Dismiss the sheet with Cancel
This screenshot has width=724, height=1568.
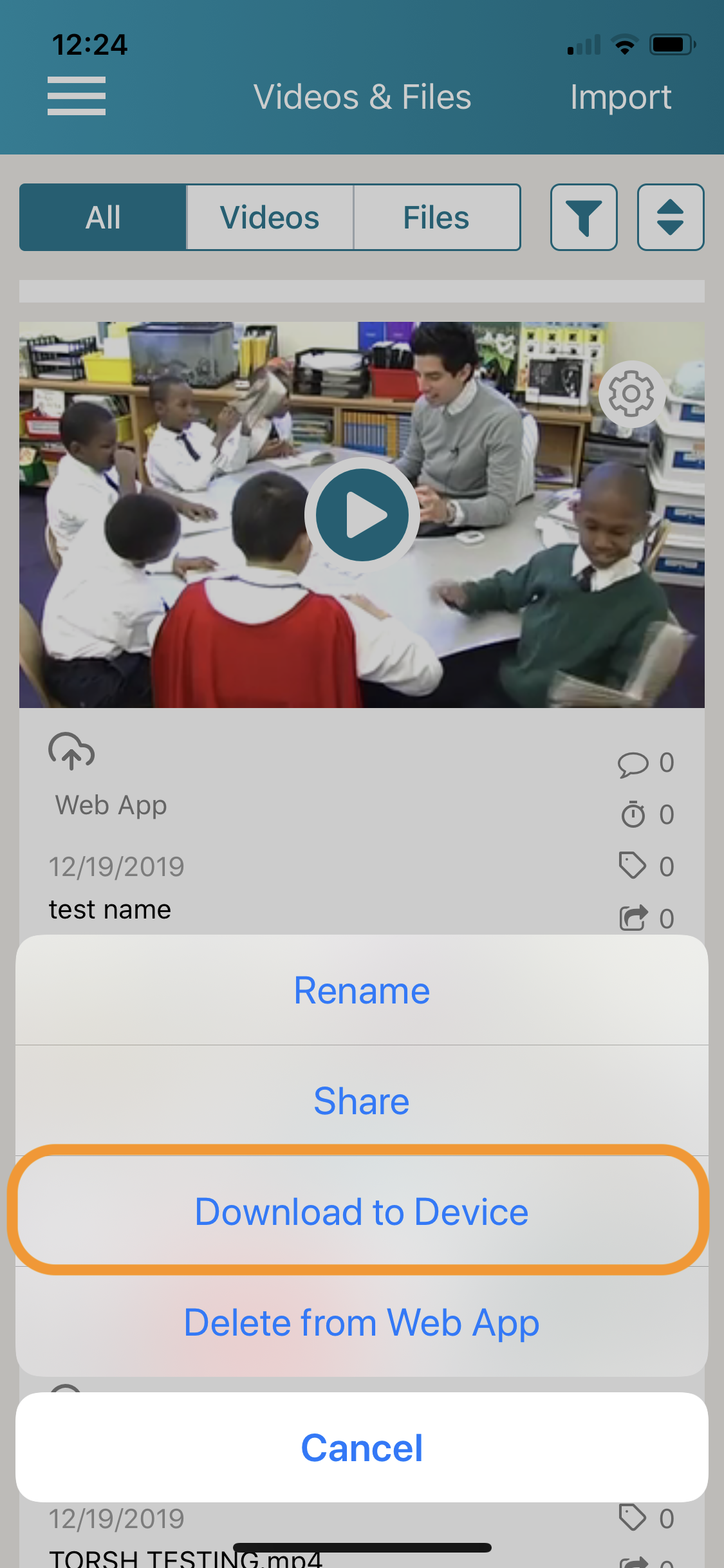click(x=362, y=1448)
